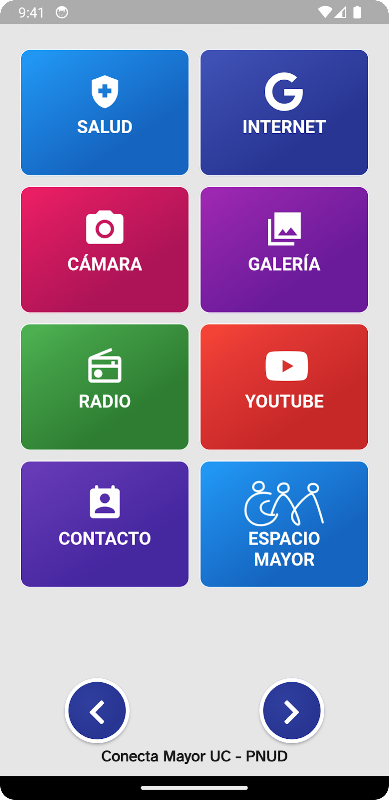Go to the previous page with the left arrow

click(97, 711)
